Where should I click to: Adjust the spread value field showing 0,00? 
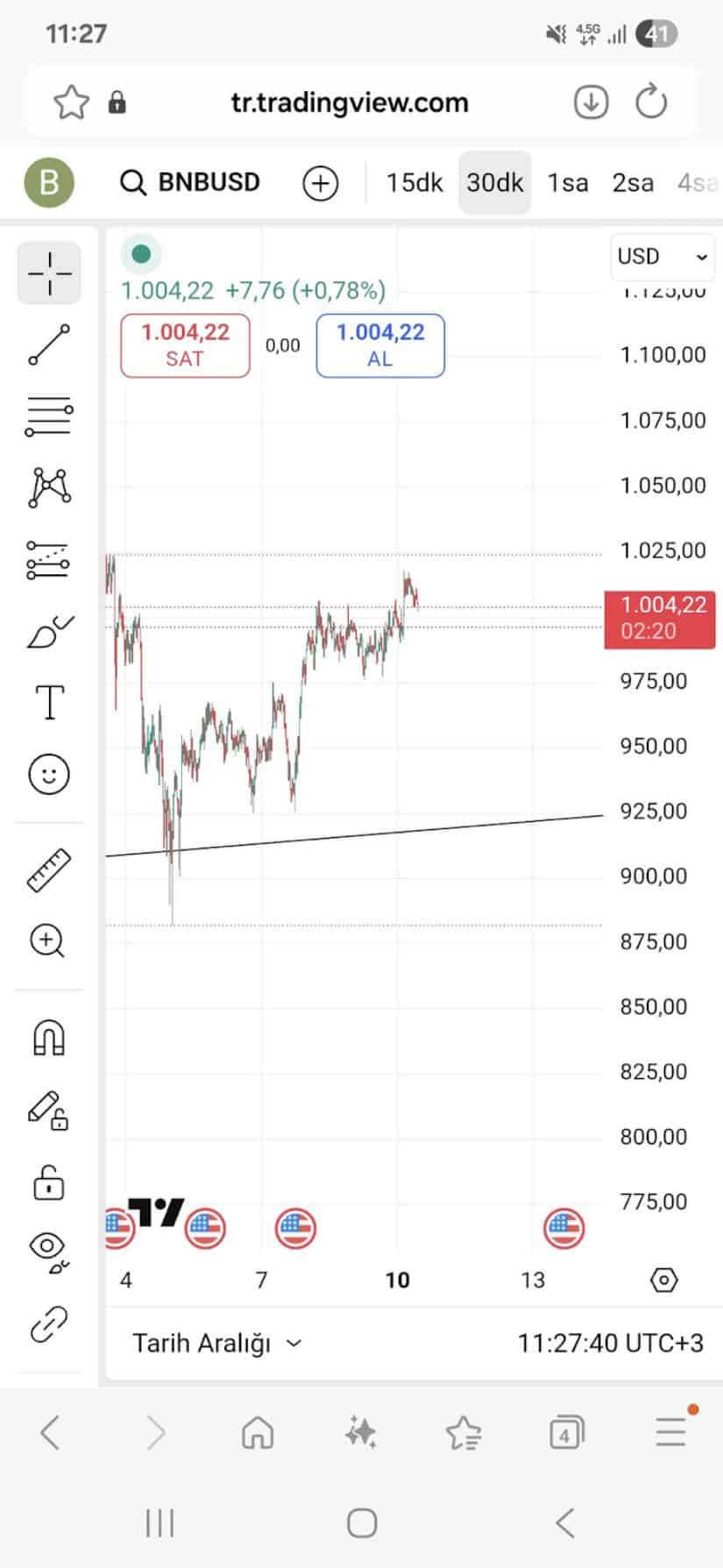282,345
